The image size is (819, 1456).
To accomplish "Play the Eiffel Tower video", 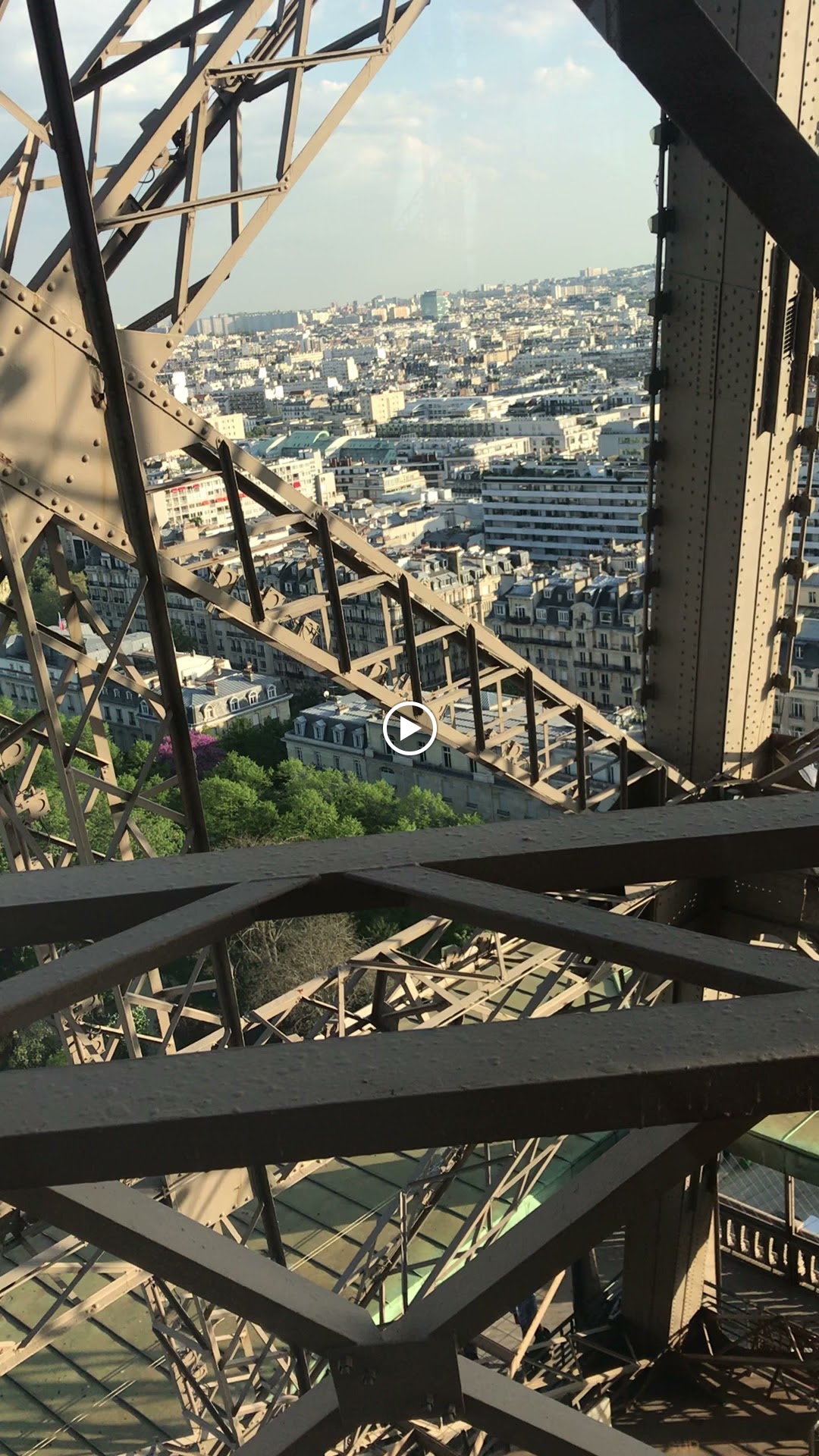I will (x=409, y=729).
